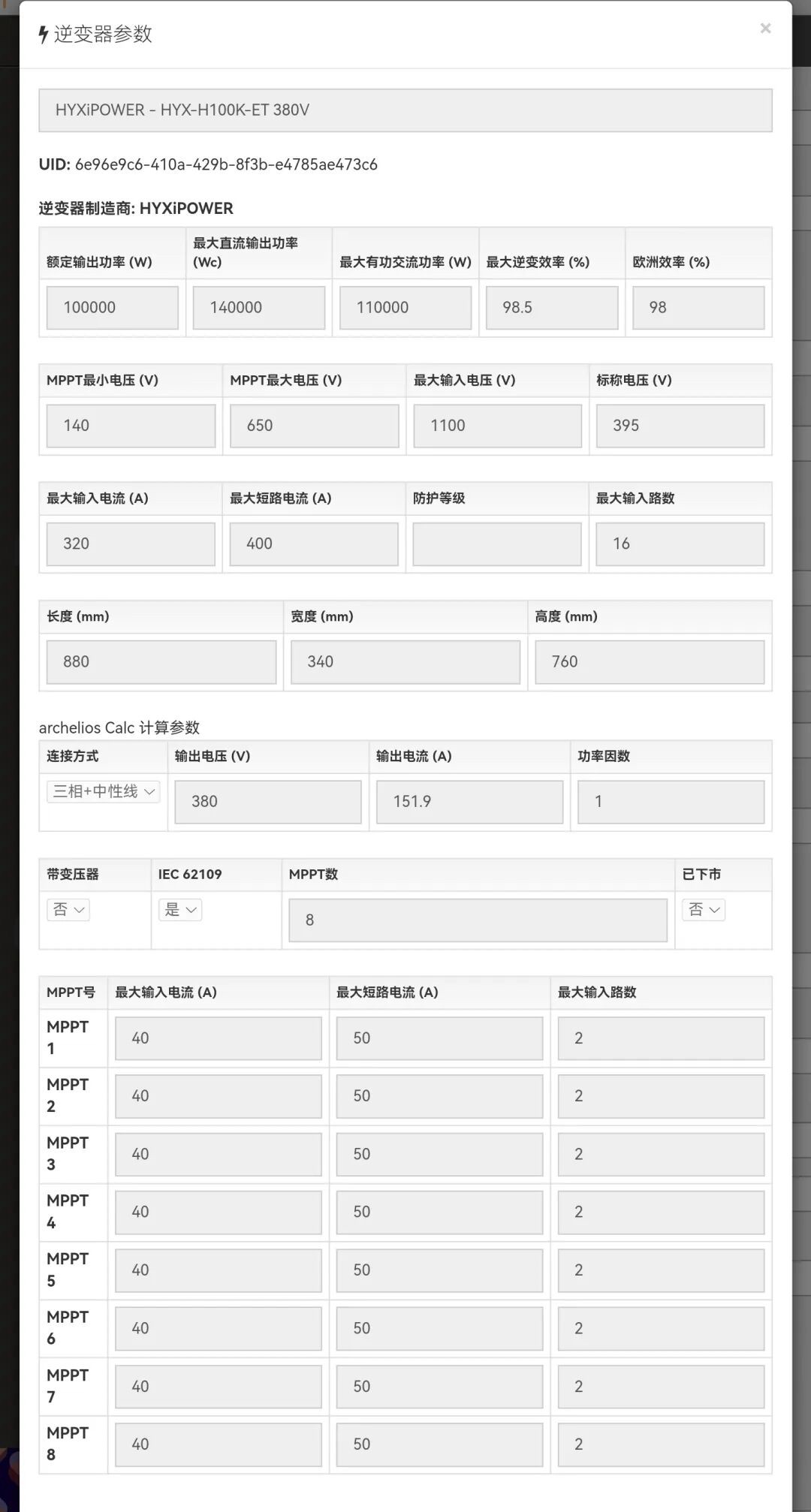Viewport: 811px width, 1512px height.
Task: Select the 额定输出功率 field with 100000
Action: click(113, 307)
